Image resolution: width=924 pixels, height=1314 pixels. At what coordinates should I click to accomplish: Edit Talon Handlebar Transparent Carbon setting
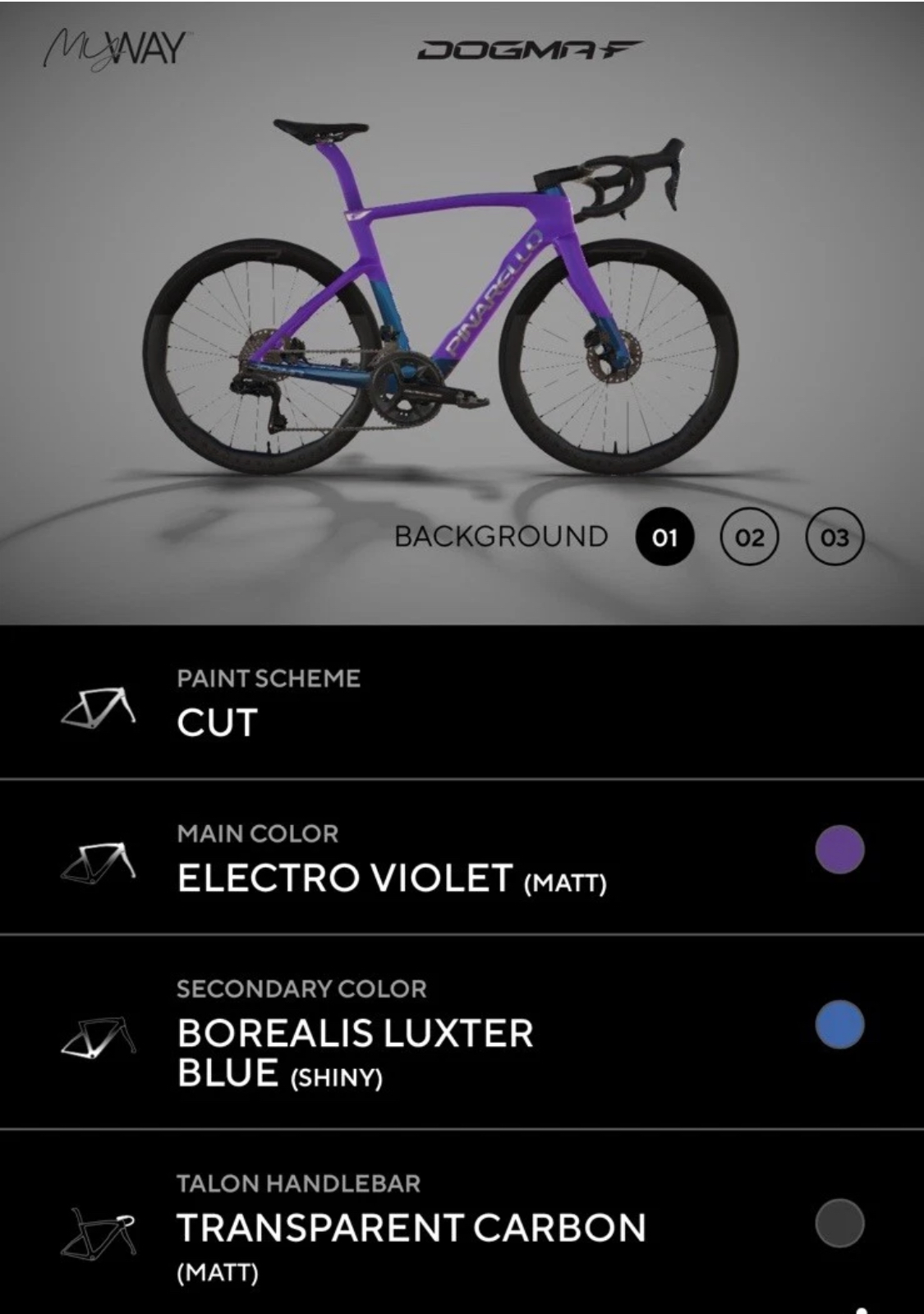coord(462,1228)
